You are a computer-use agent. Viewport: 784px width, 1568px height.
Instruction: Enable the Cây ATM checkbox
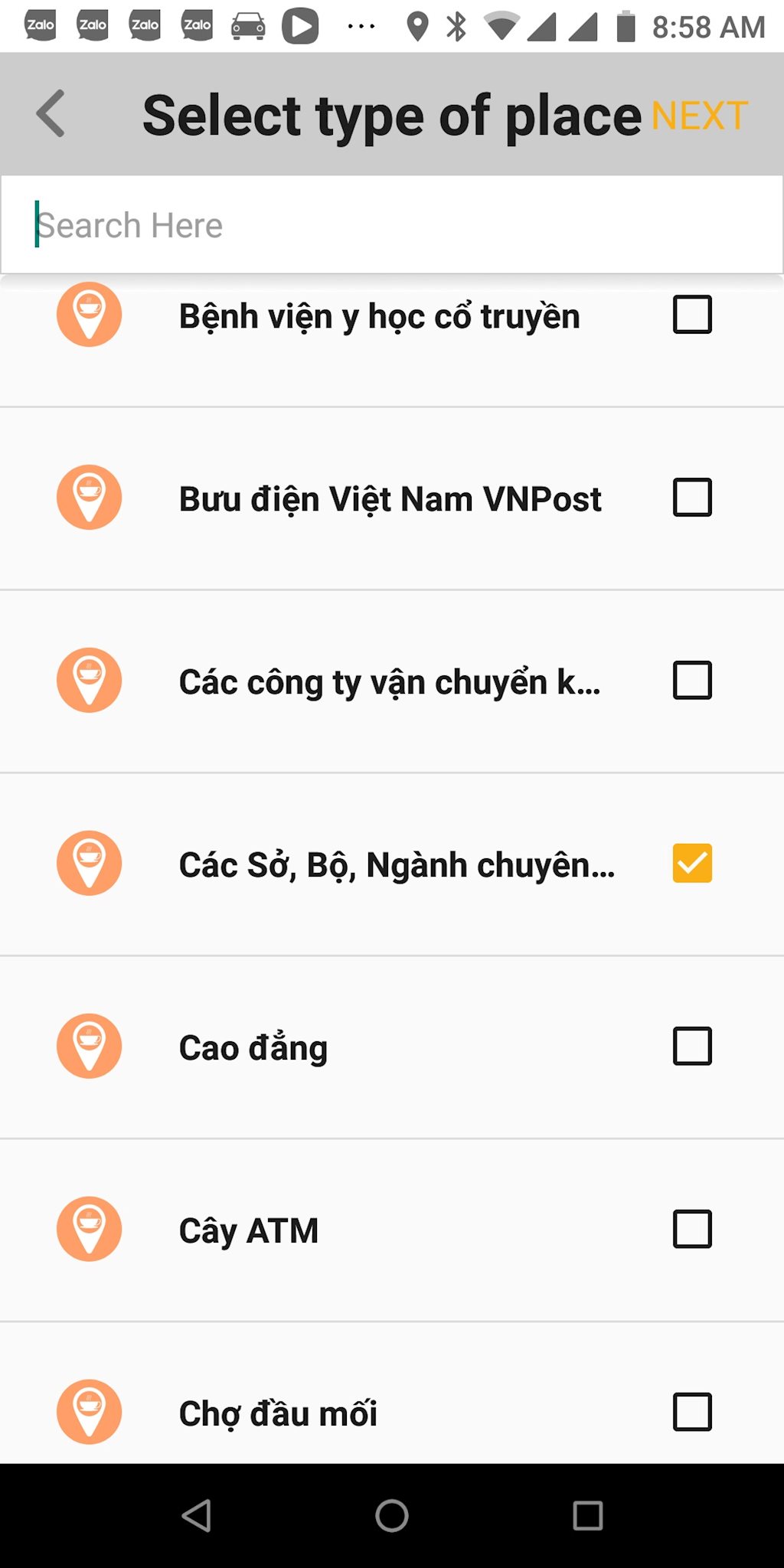point(691,1229)
